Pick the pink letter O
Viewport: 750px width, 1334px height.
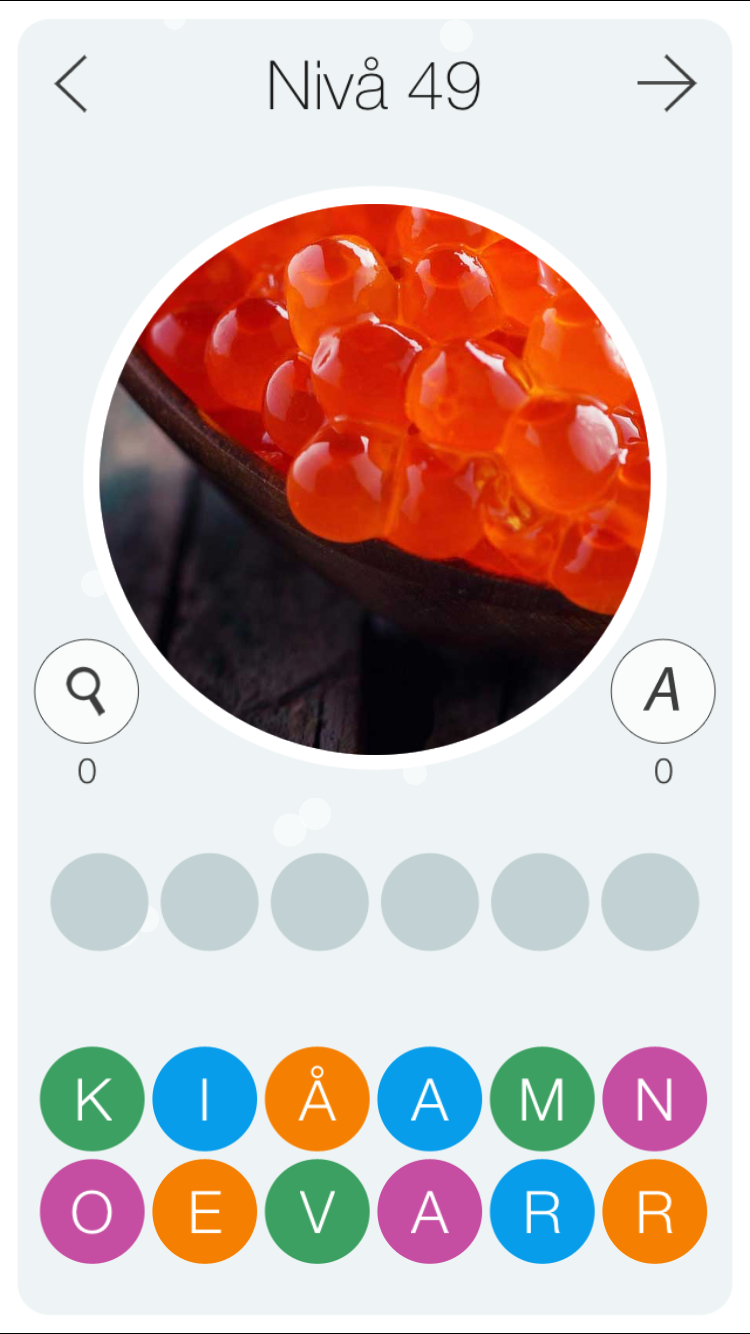coord(92,1212)
